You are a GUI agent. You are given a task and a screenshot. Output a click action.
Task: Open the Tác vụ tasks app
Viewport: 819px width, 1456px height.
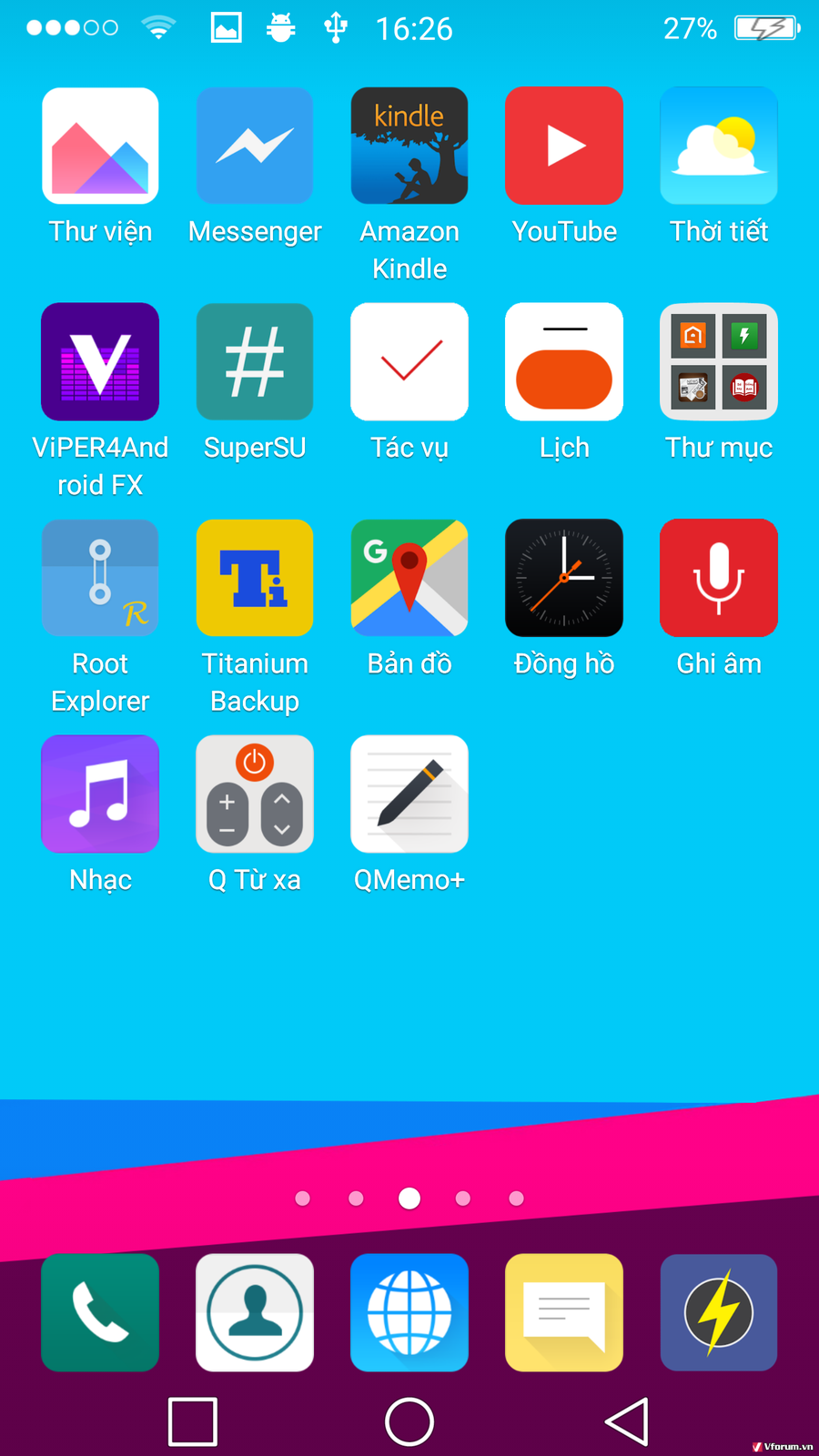point(409,361)
